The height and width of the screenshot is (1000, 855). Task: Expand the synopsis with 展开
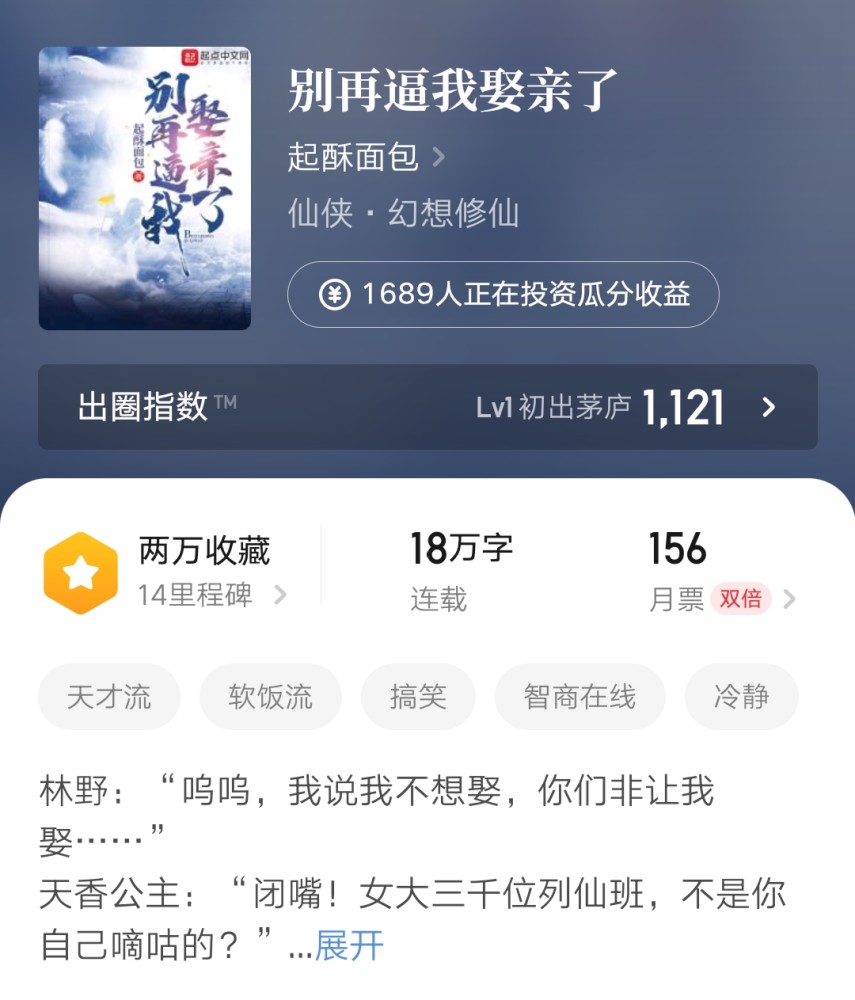click(x=349, y=944)
